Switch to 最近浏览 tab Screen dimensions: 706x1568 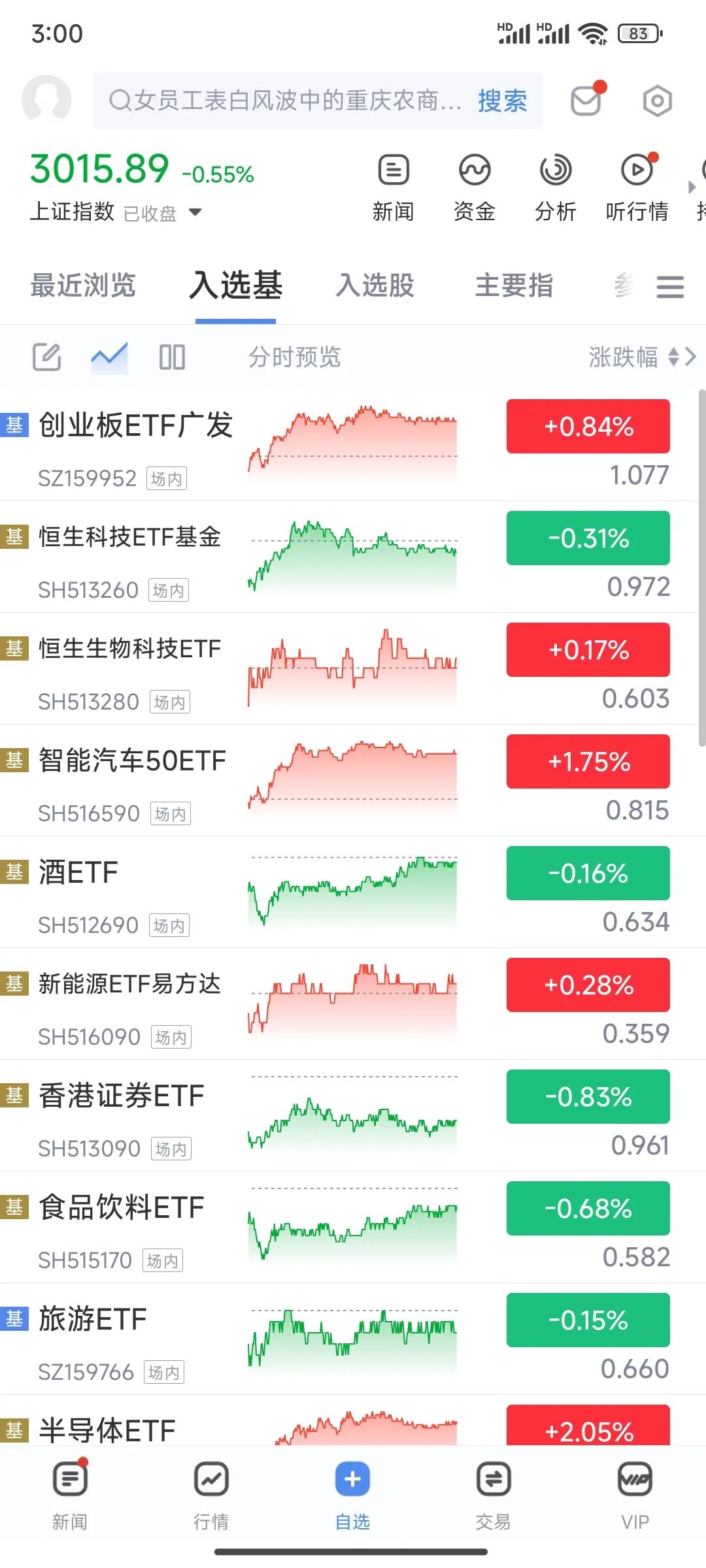pyautogui.click(x=83, y=286)
